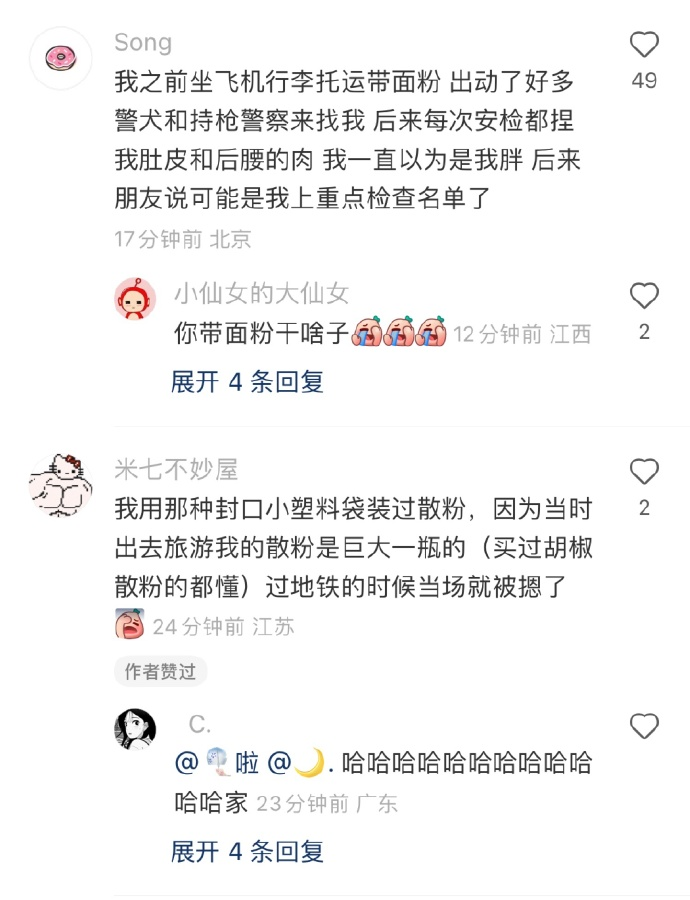The width and height of the screenshot is (690, 900).
Task: Tap the username 小仙女的大仙女
Action: point(261,293)
